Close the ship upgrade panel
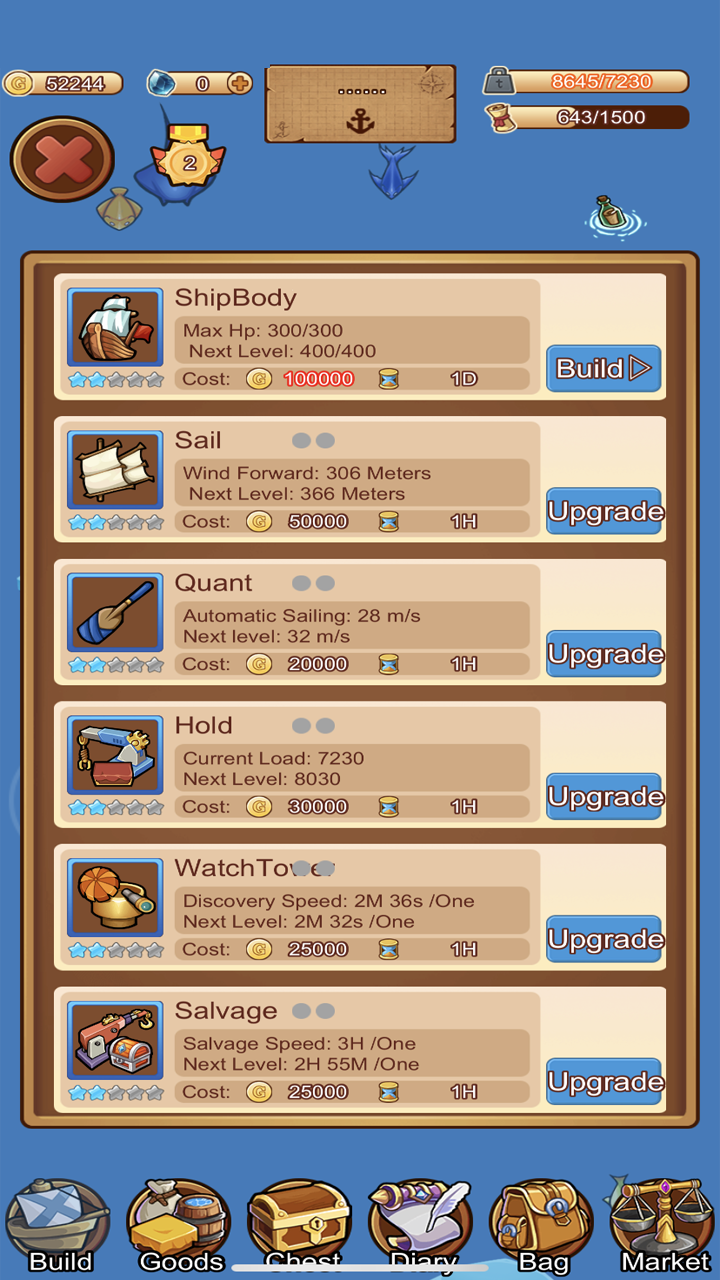The height and width of the screenshot is (1280, 720). (62, 159)
